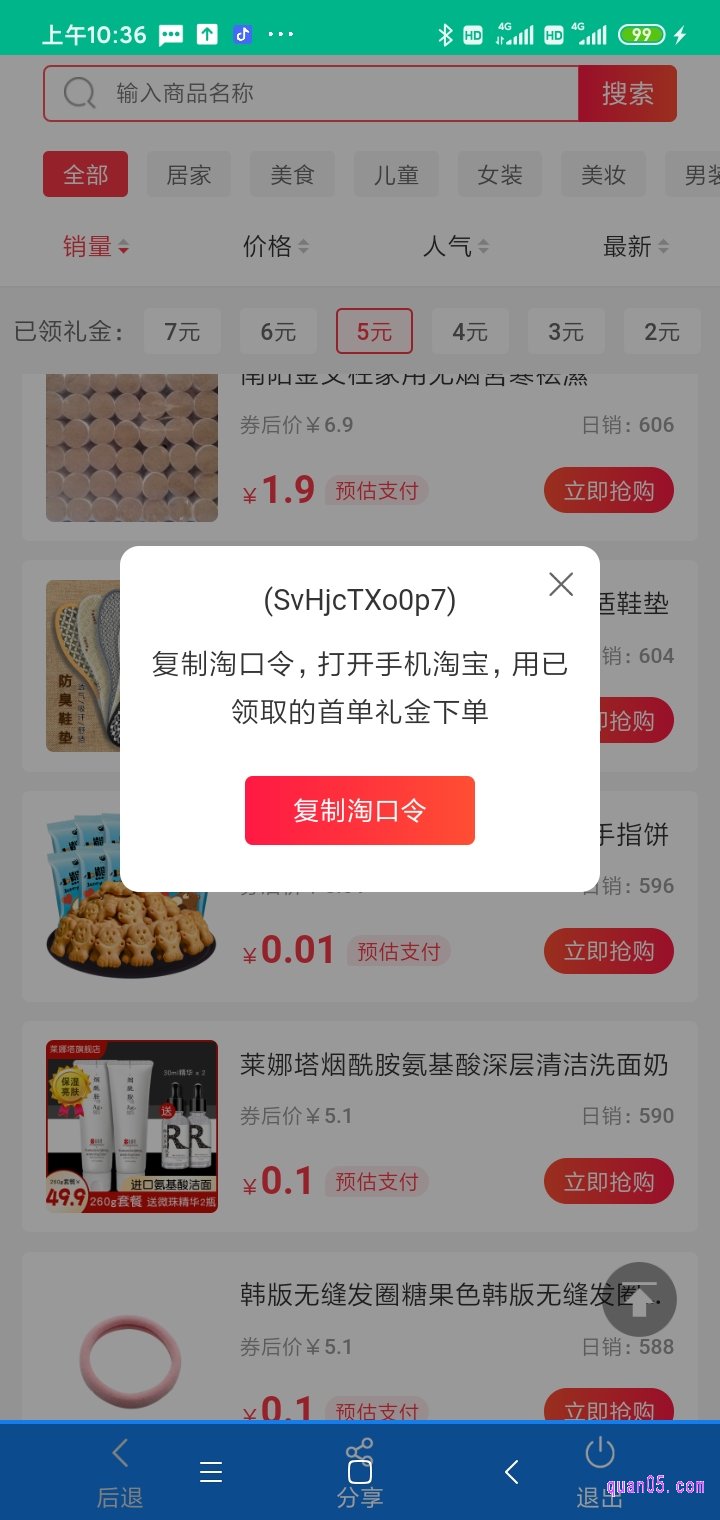This screenshot has width=720, height=1520.
Task: Close the 淘口令 popup dialog
Action: tap(561, 584)
